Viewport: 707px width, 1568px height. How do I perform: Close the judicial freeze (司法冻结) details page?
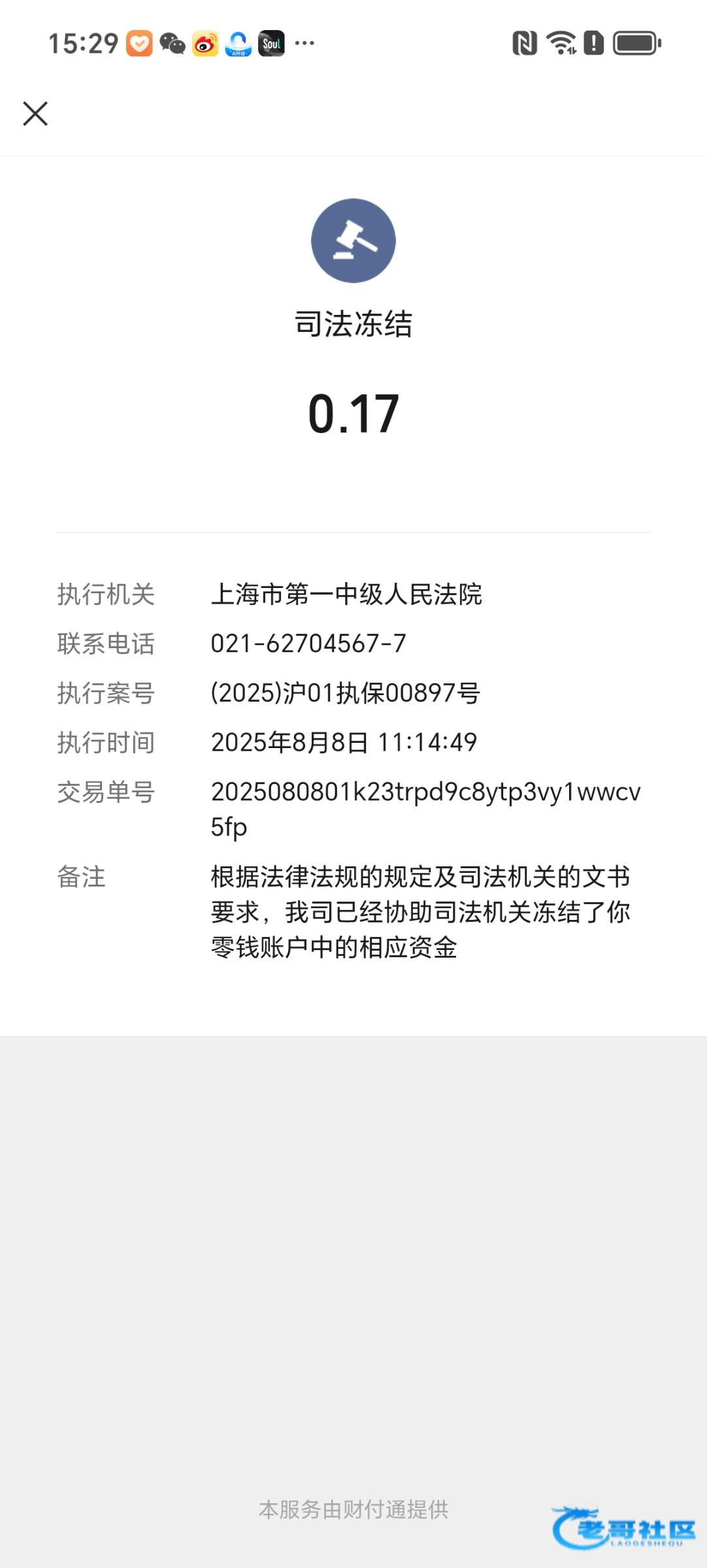(35, 114)
